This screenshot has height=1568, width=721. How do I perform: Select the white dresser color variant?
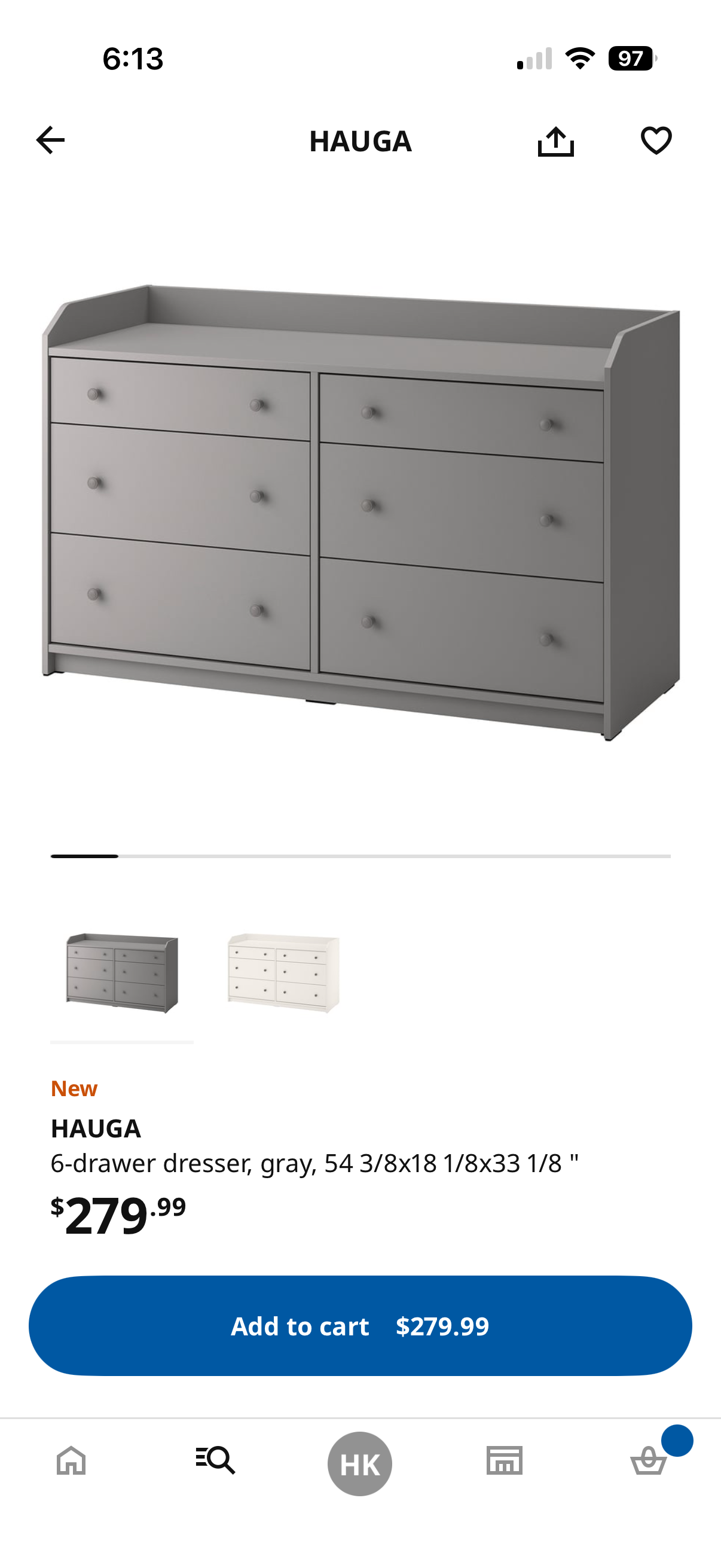pyautogui.click(x=283, y=973)
